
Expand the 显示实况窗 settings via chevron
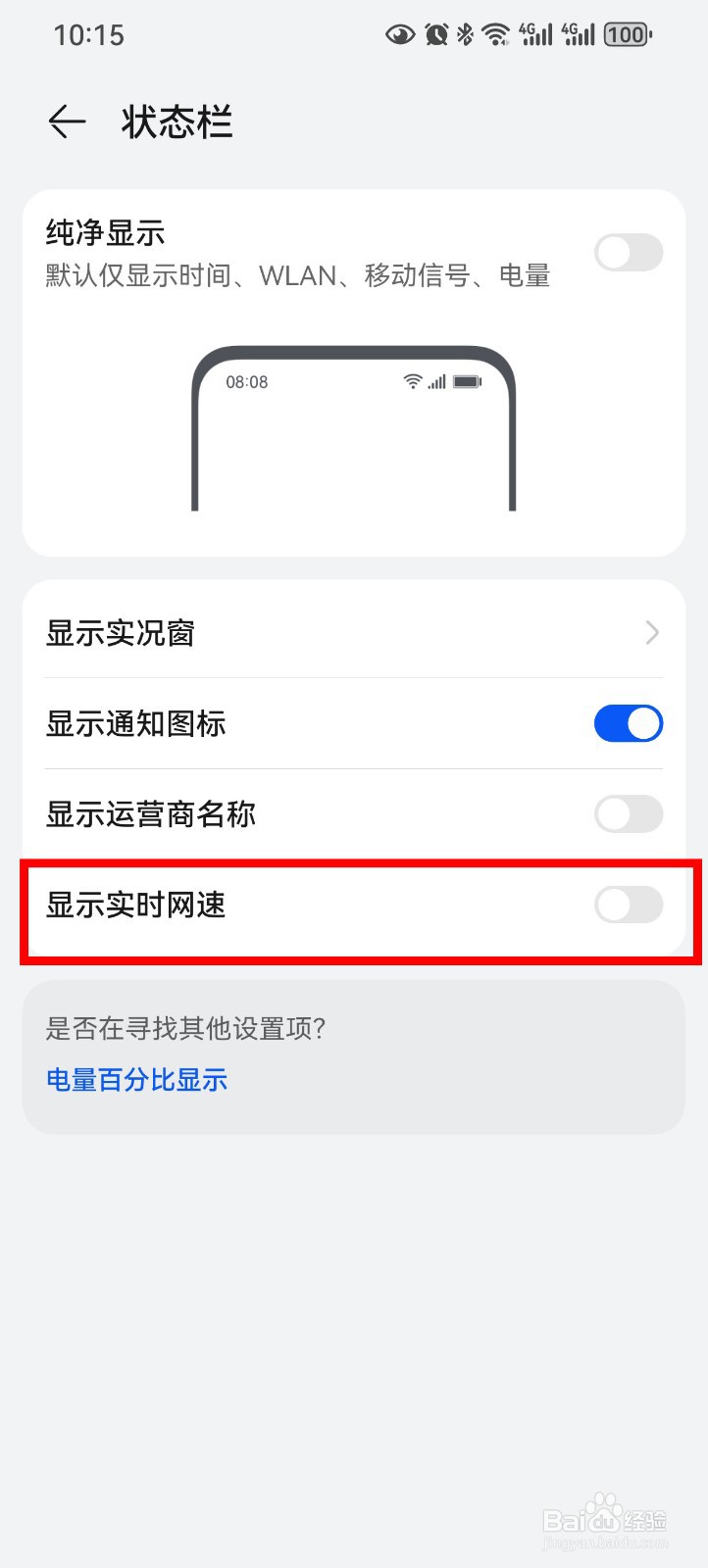click(650, 633)
